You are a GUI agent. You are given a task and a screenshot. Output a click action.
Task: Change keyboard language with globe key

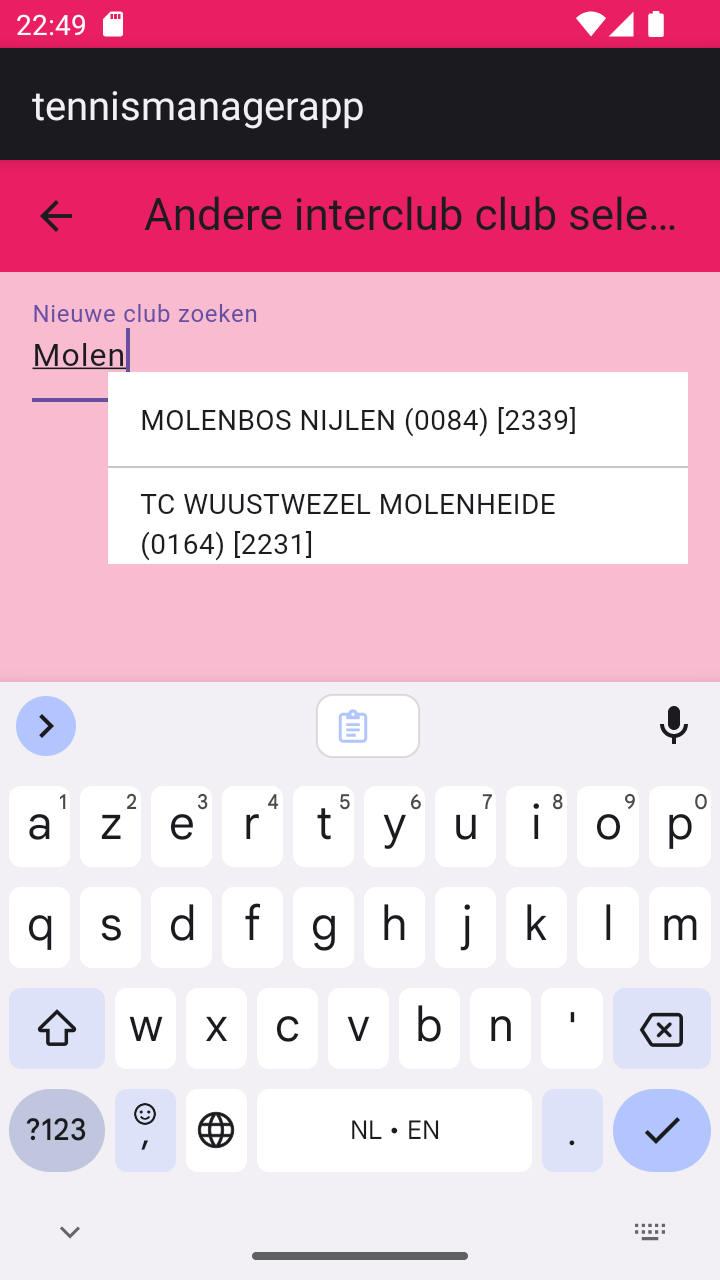[216, 1130]
